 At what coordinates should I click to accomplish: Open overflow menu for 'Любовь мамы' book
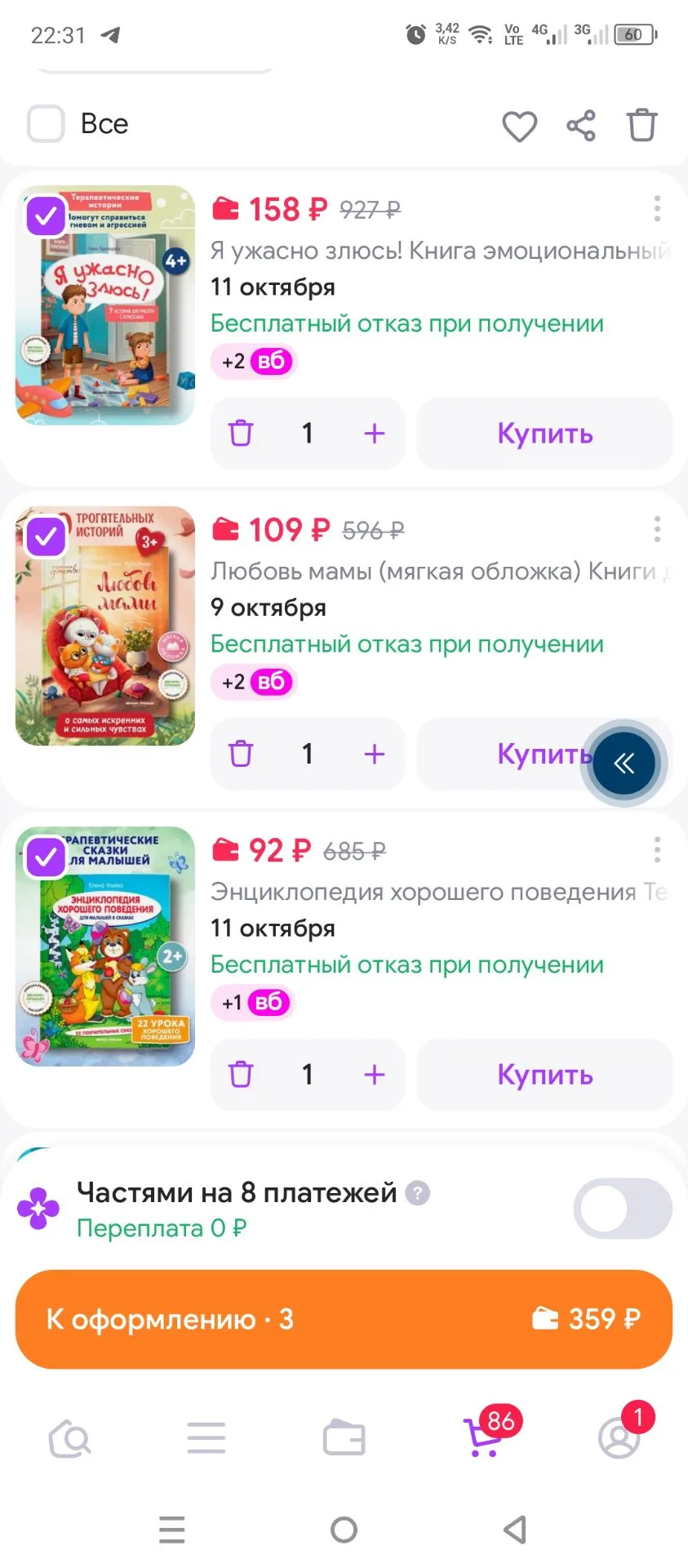tap(657, 530)
